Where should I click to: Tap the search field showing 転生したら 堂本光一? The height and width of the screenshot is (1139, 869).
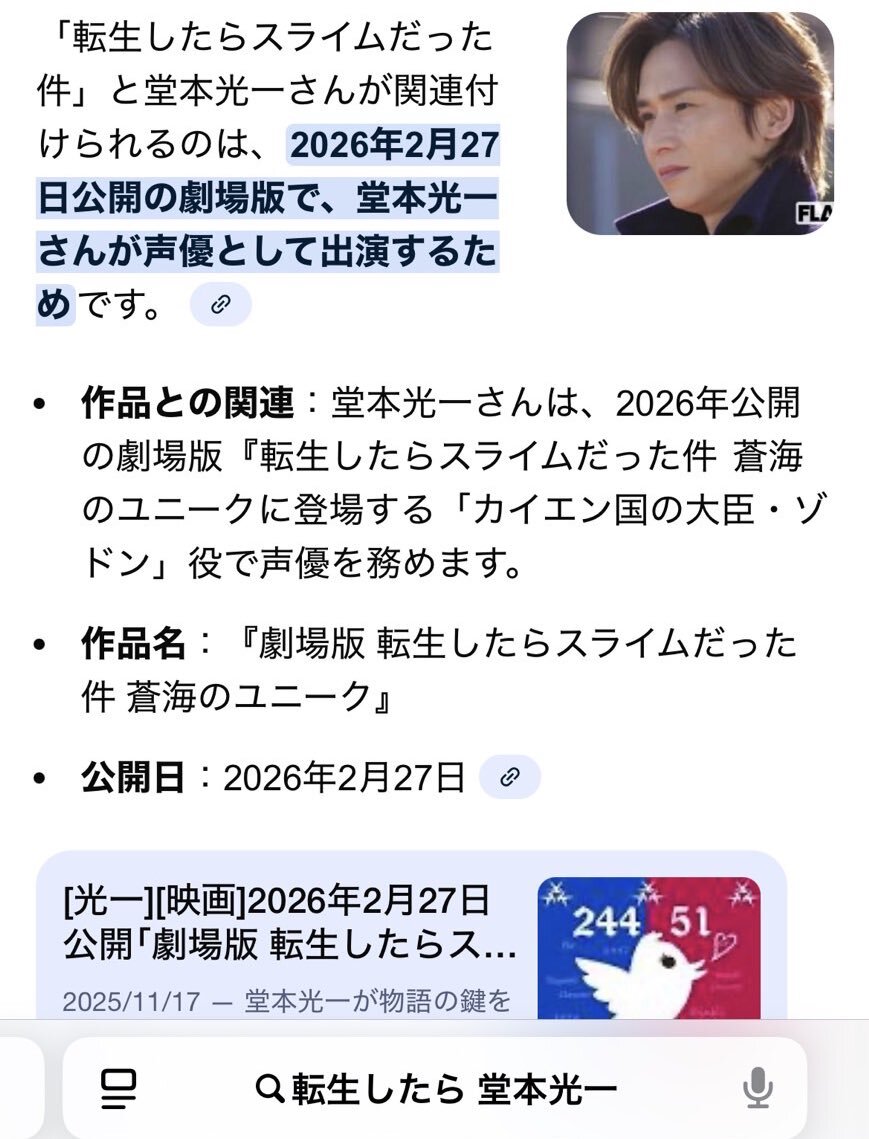pyautogui.click(x=436, y=1088)
